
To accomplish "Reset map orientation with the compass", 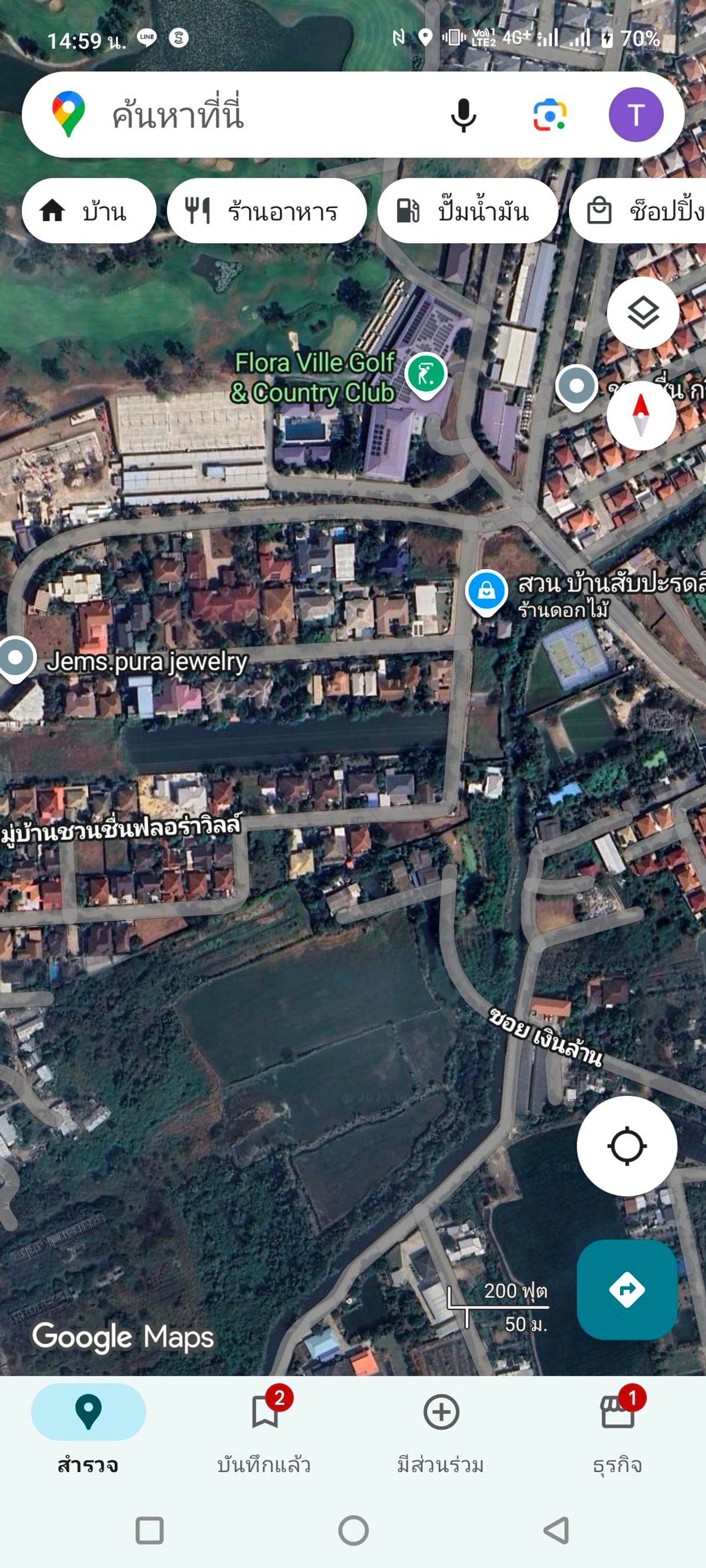I will (641, 415).
